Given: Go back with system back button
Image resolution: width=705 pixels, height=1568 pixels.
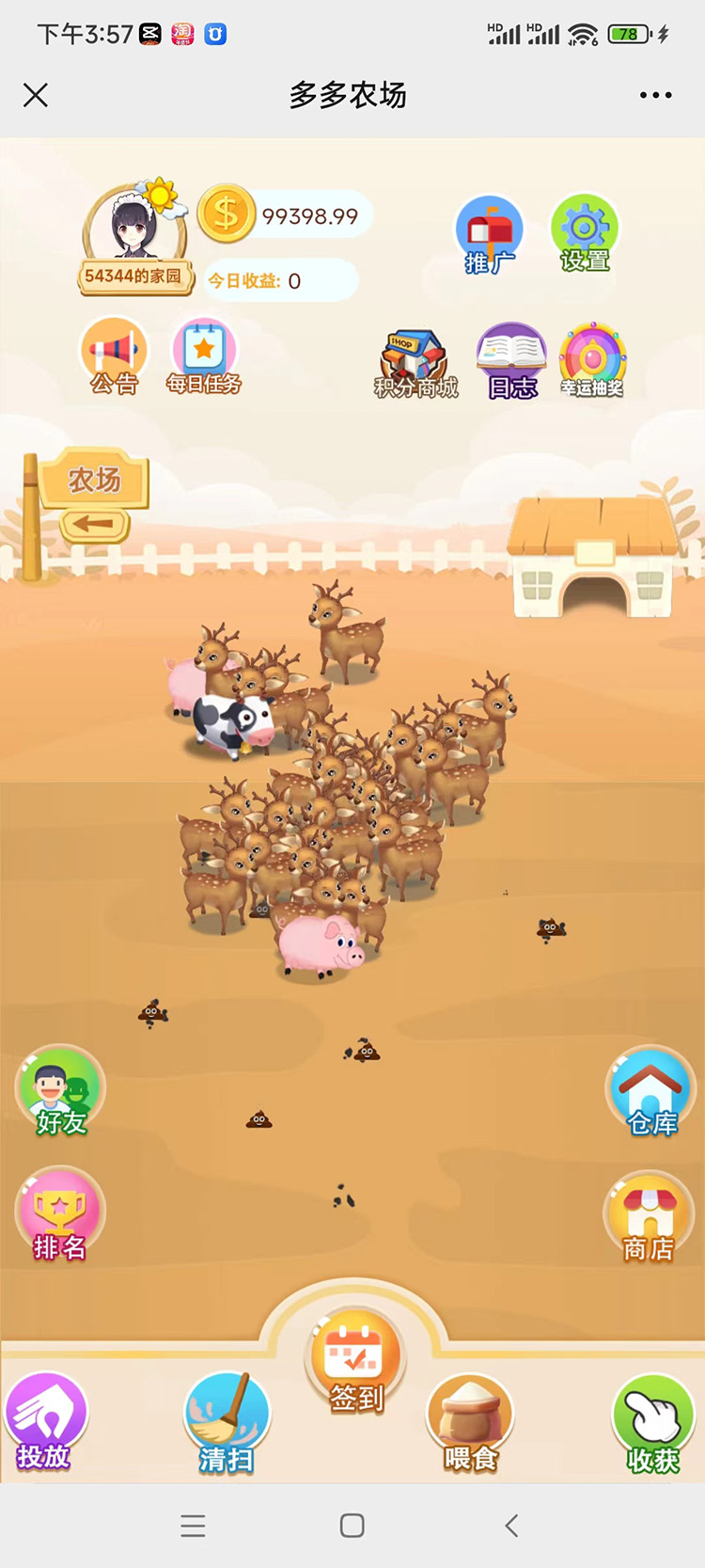Looking at the screenshot, I should tap(511, 1526).
